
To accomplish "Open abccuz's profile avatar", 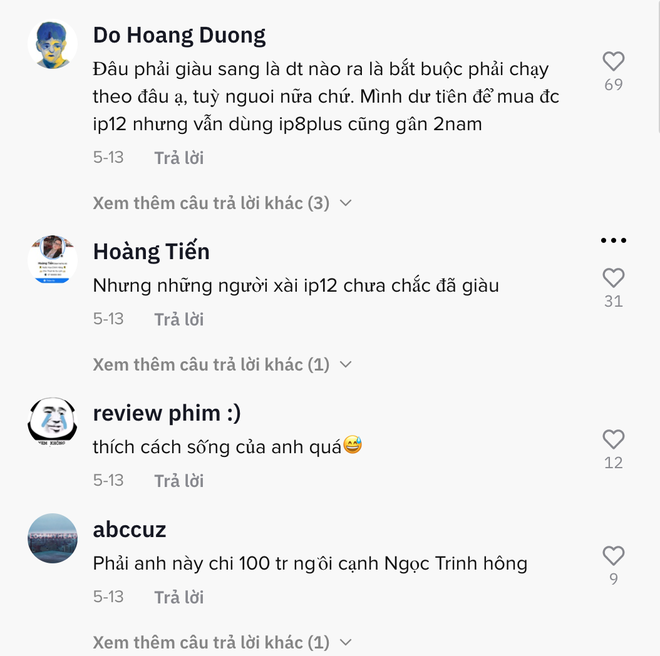I will point(52,539).
